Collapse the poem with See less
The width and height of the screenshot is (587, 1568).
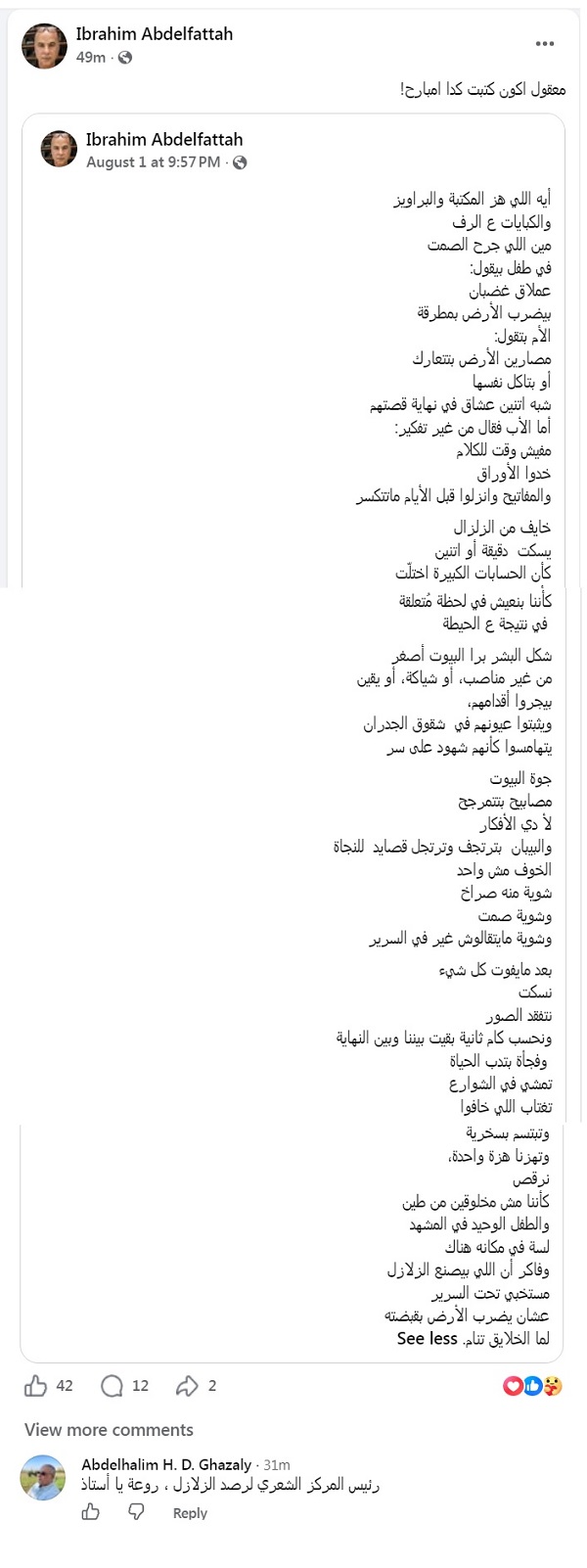[428, 1338]
